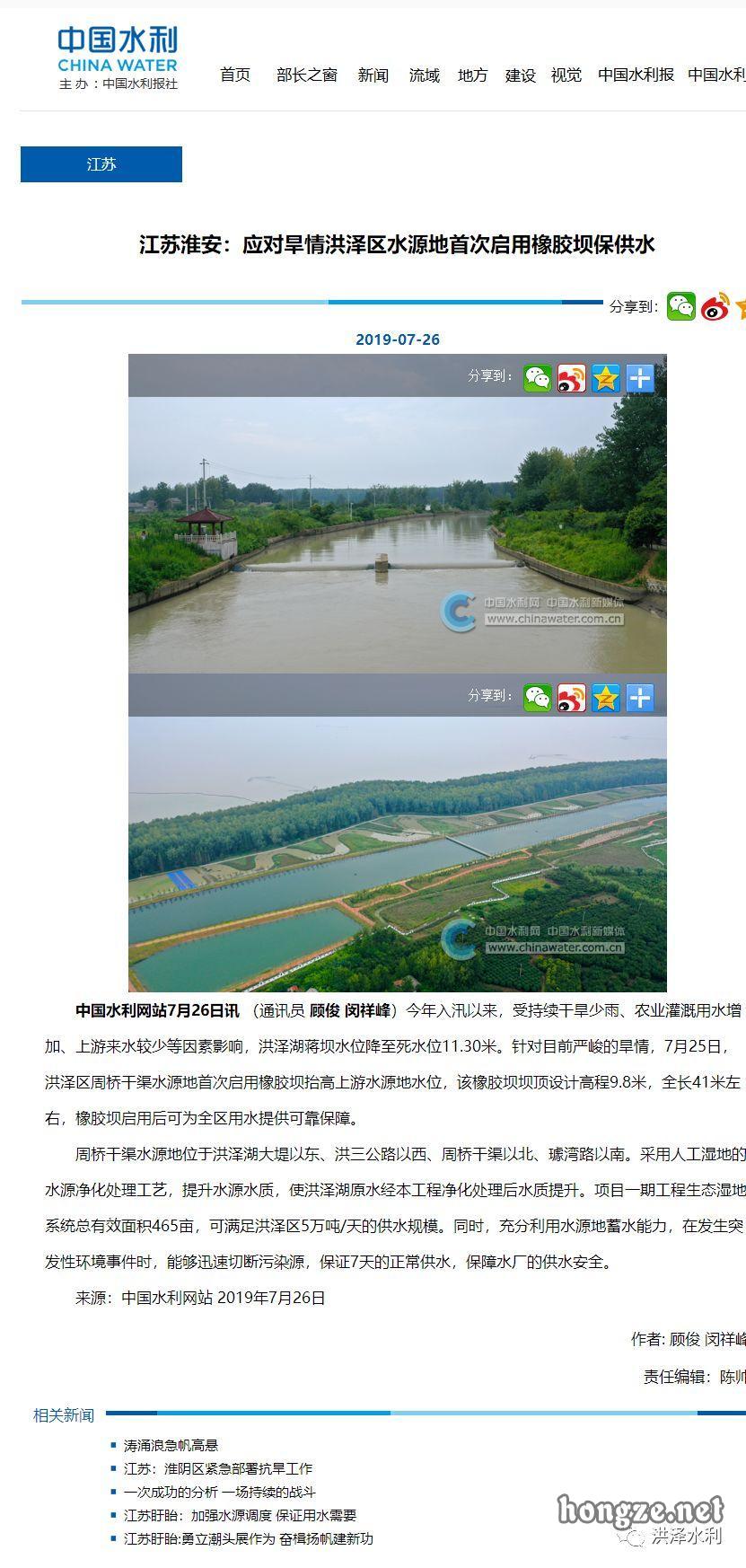Open the 流域 nav item
The image size is (746, 1568).
[x=424, y=75]
